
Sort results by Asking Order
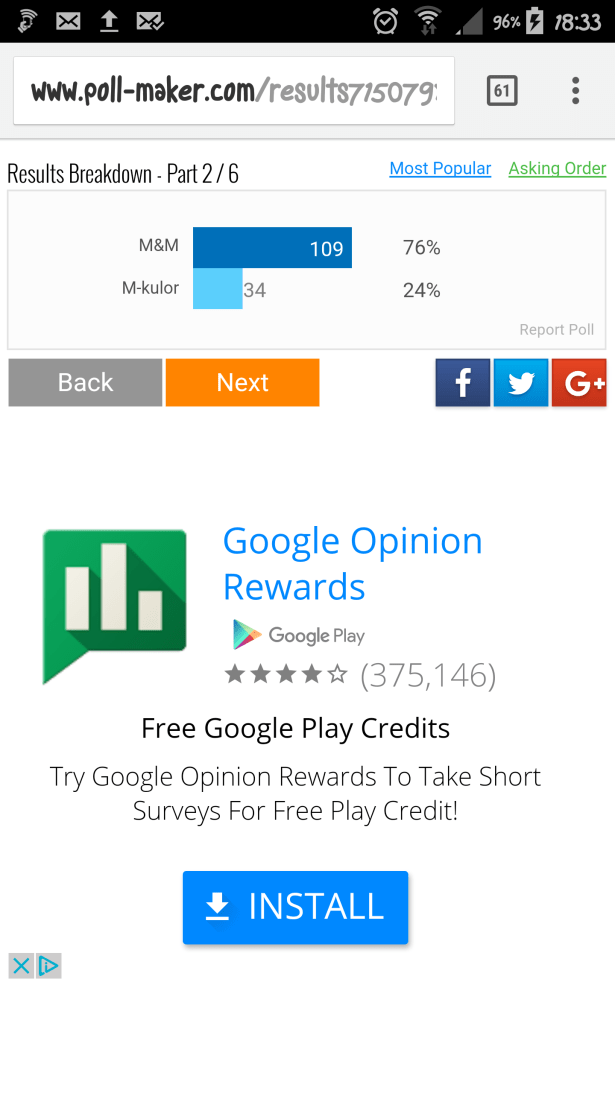[557, 168]
